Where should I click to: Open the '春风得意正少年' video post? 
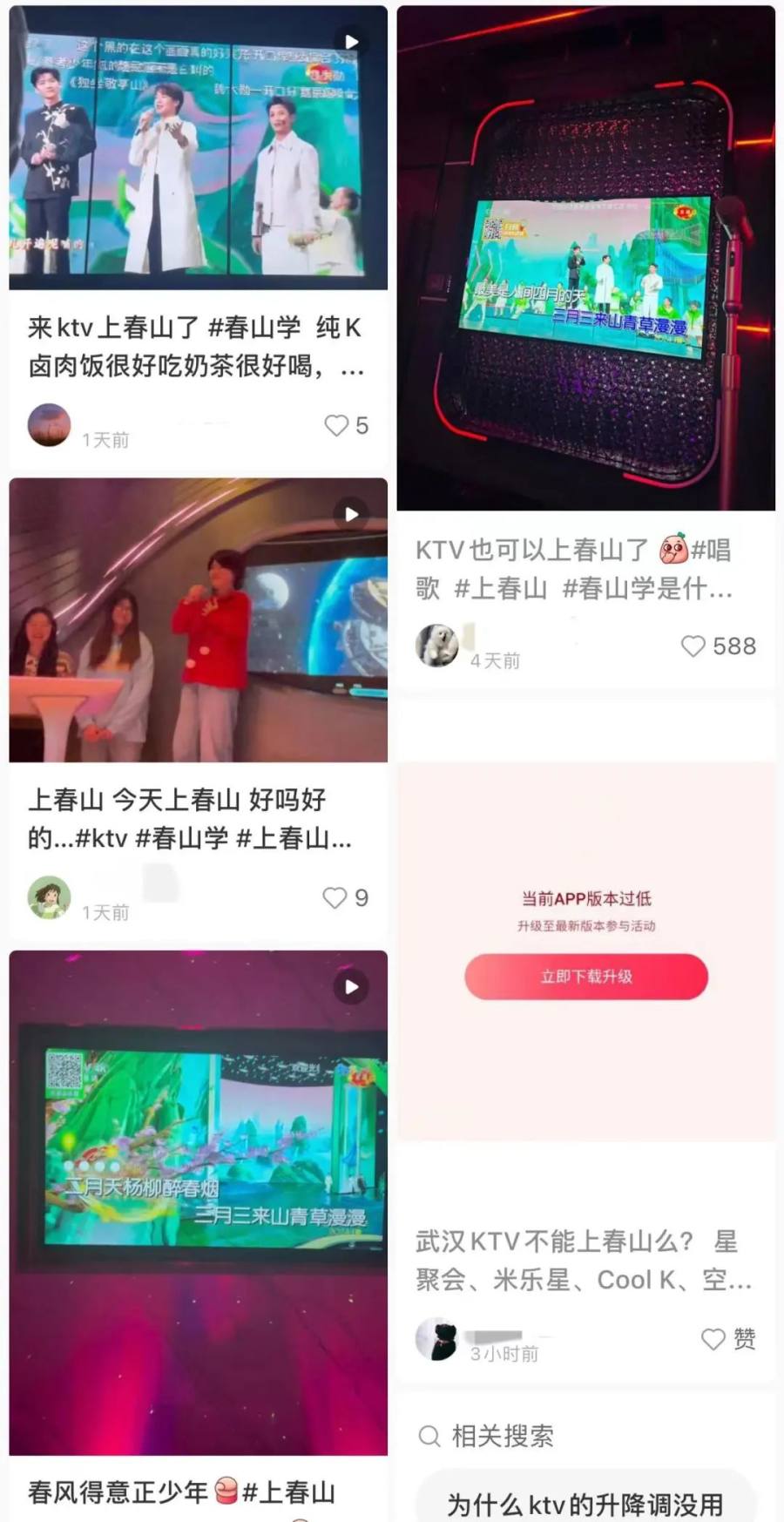tap(198, 1202)
